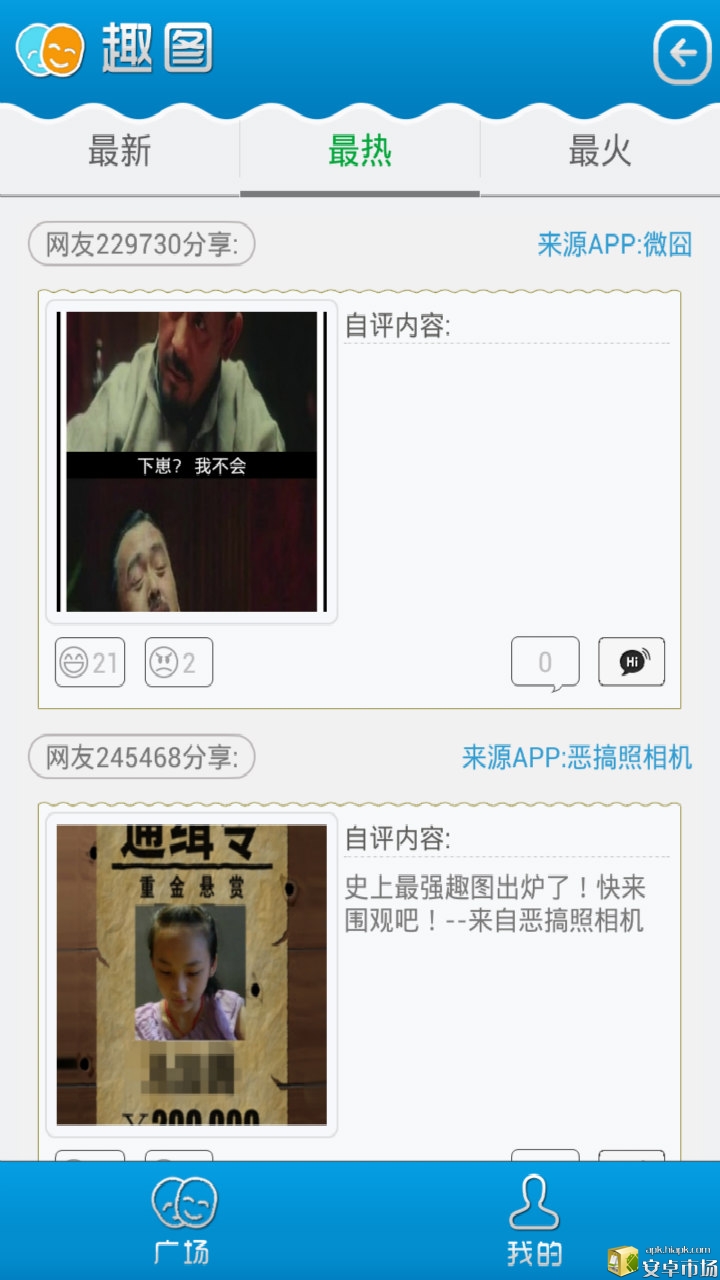This screenshot has width=720, height=1280.
Task: Open the 下崽？我不会 meme image
Action: (x=192, y=461)
